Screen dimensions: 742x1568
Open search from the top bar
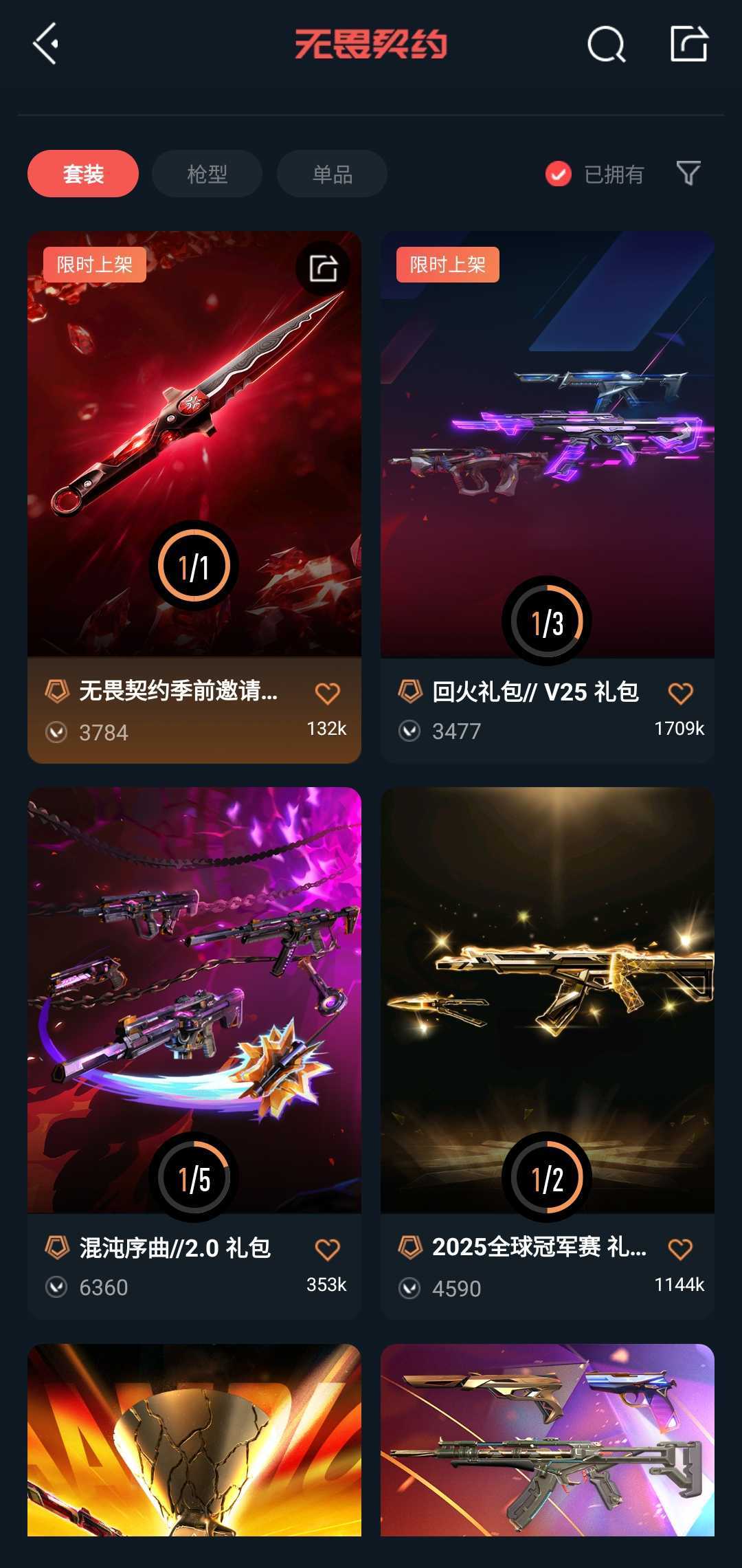pos(606,45)
